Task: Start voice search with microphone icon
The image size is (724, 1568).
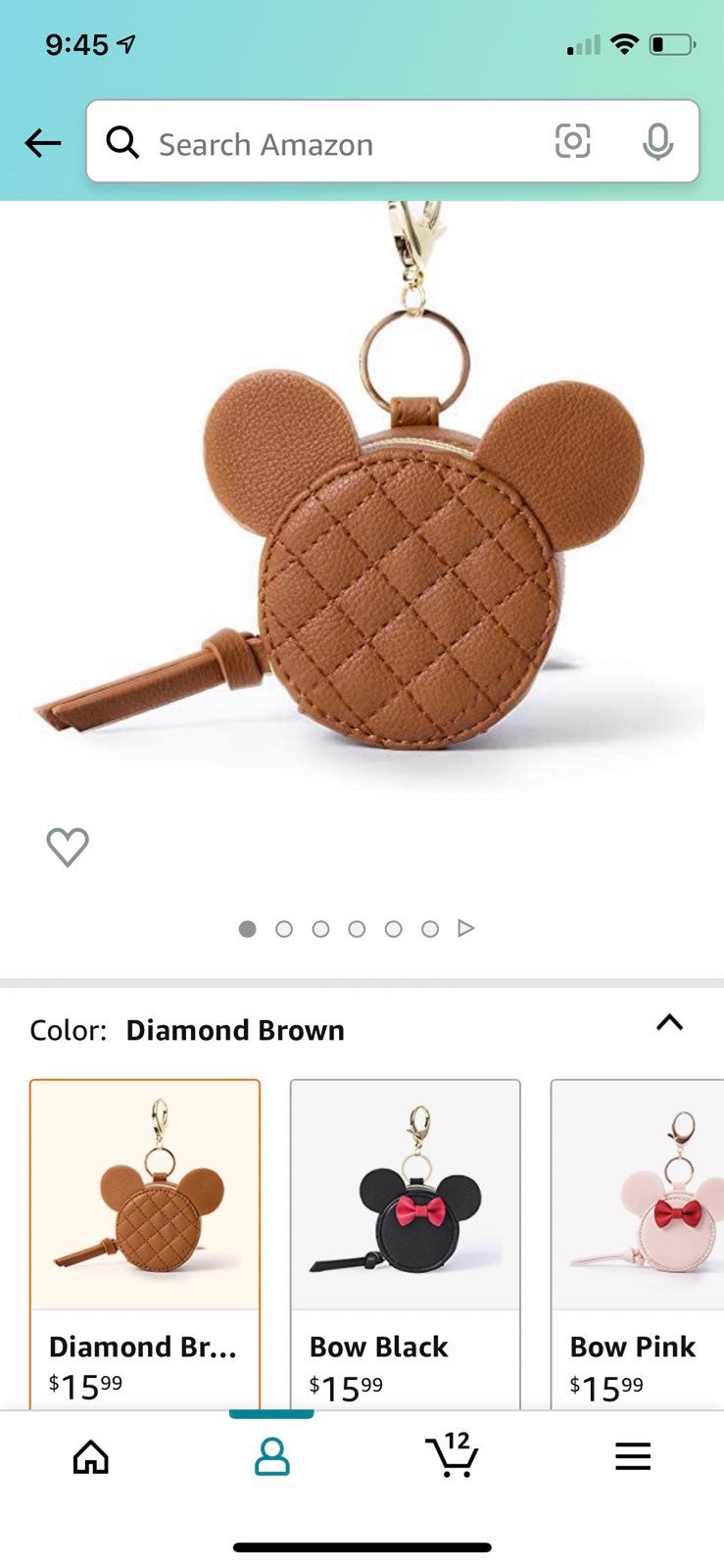Action: pyautogui.click(x=657, y=143)
